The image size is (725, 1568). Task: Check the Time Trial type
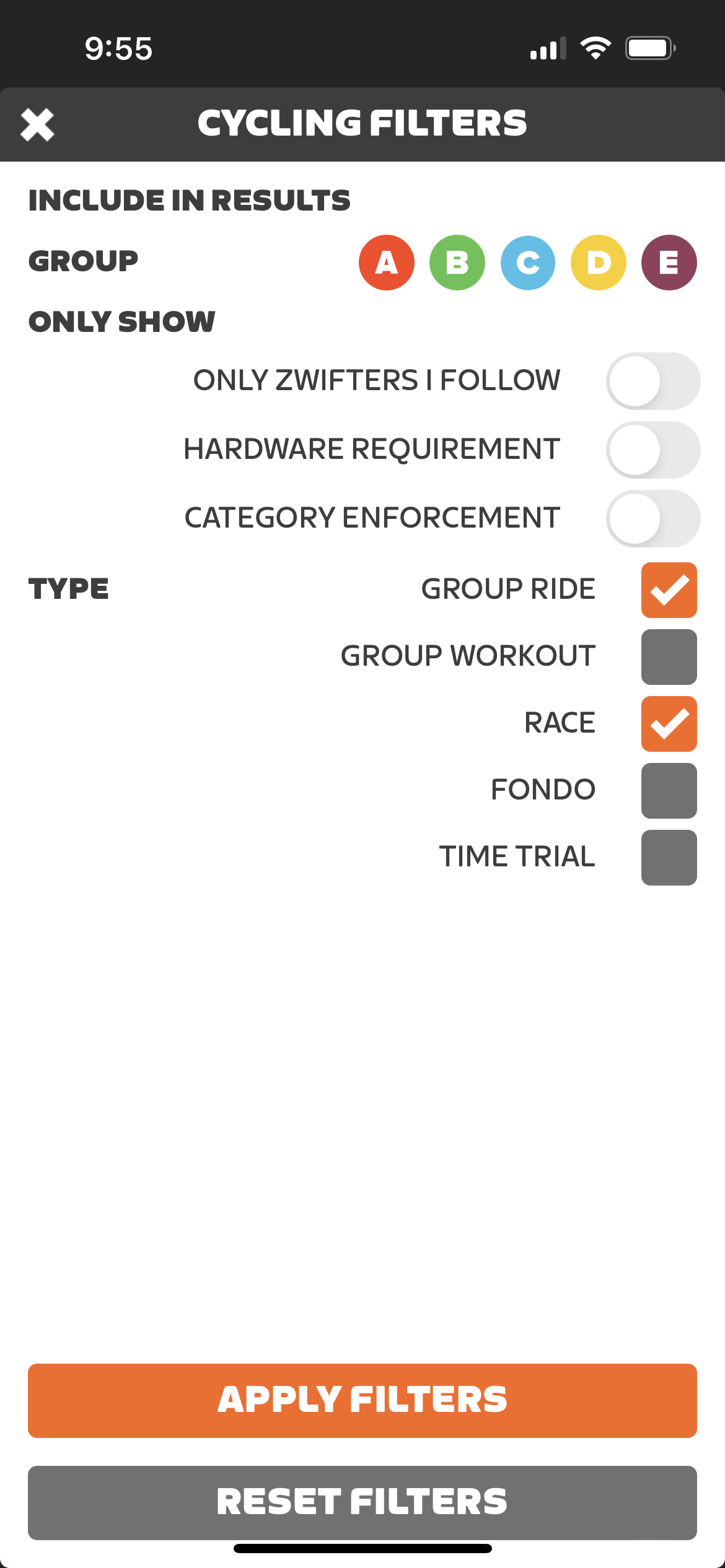tap(669, 858)
